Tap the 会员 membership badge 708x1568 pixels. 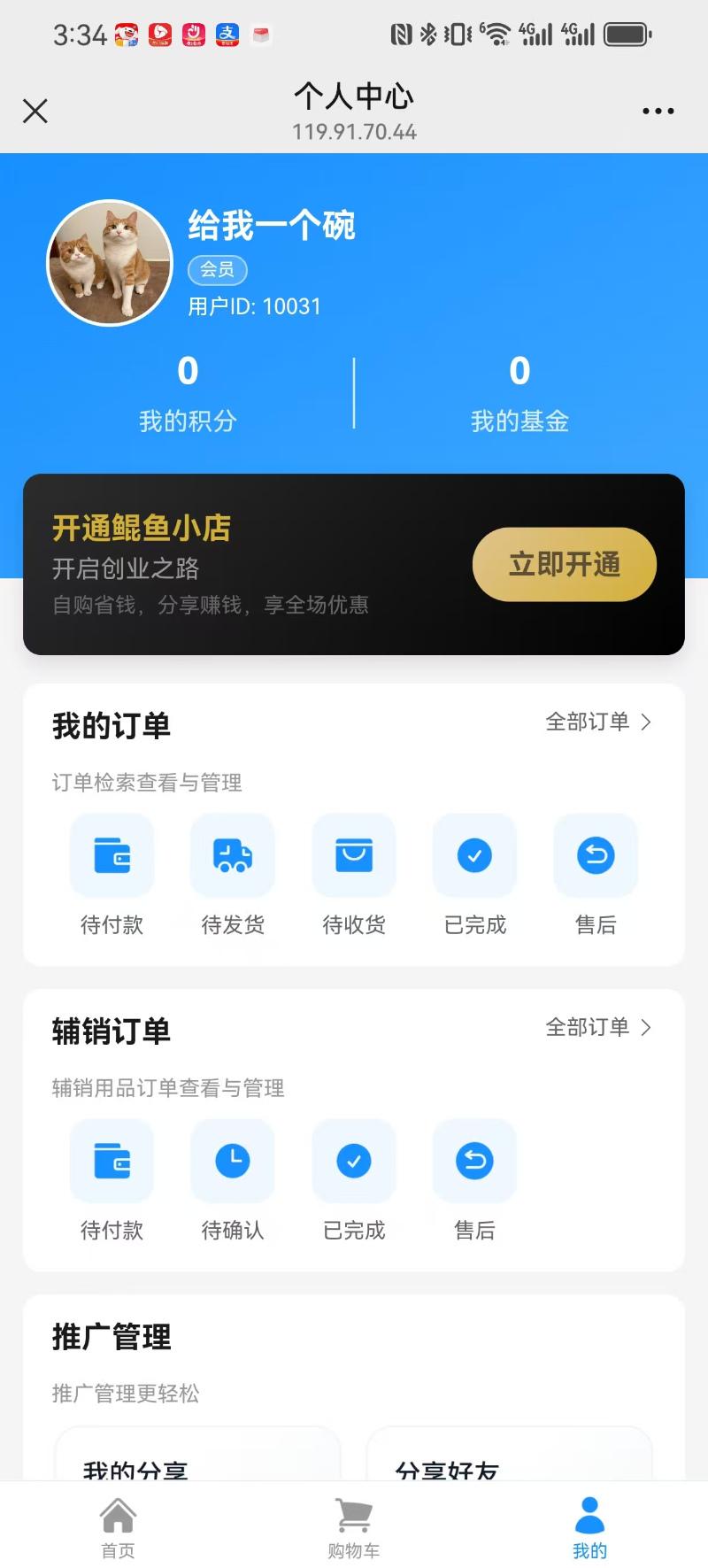217,270
